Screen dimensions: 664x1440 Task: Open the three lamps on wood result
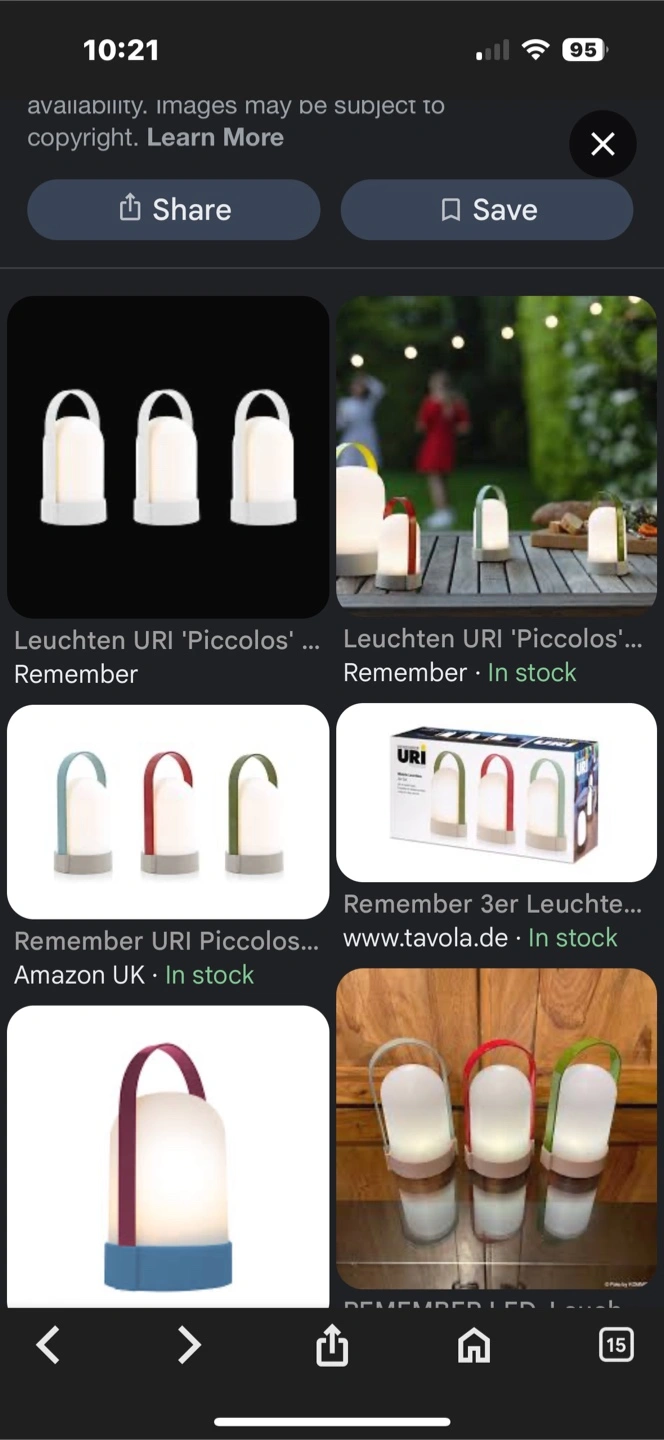497,1129
